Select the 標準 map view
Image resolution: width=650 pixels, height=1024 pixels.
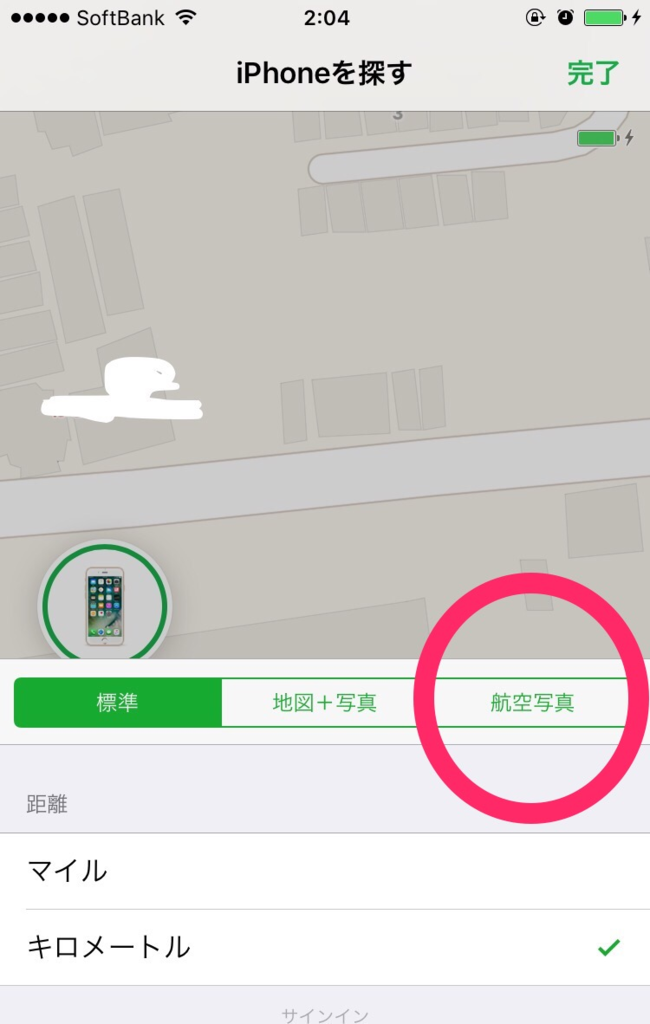pos(118,702)
